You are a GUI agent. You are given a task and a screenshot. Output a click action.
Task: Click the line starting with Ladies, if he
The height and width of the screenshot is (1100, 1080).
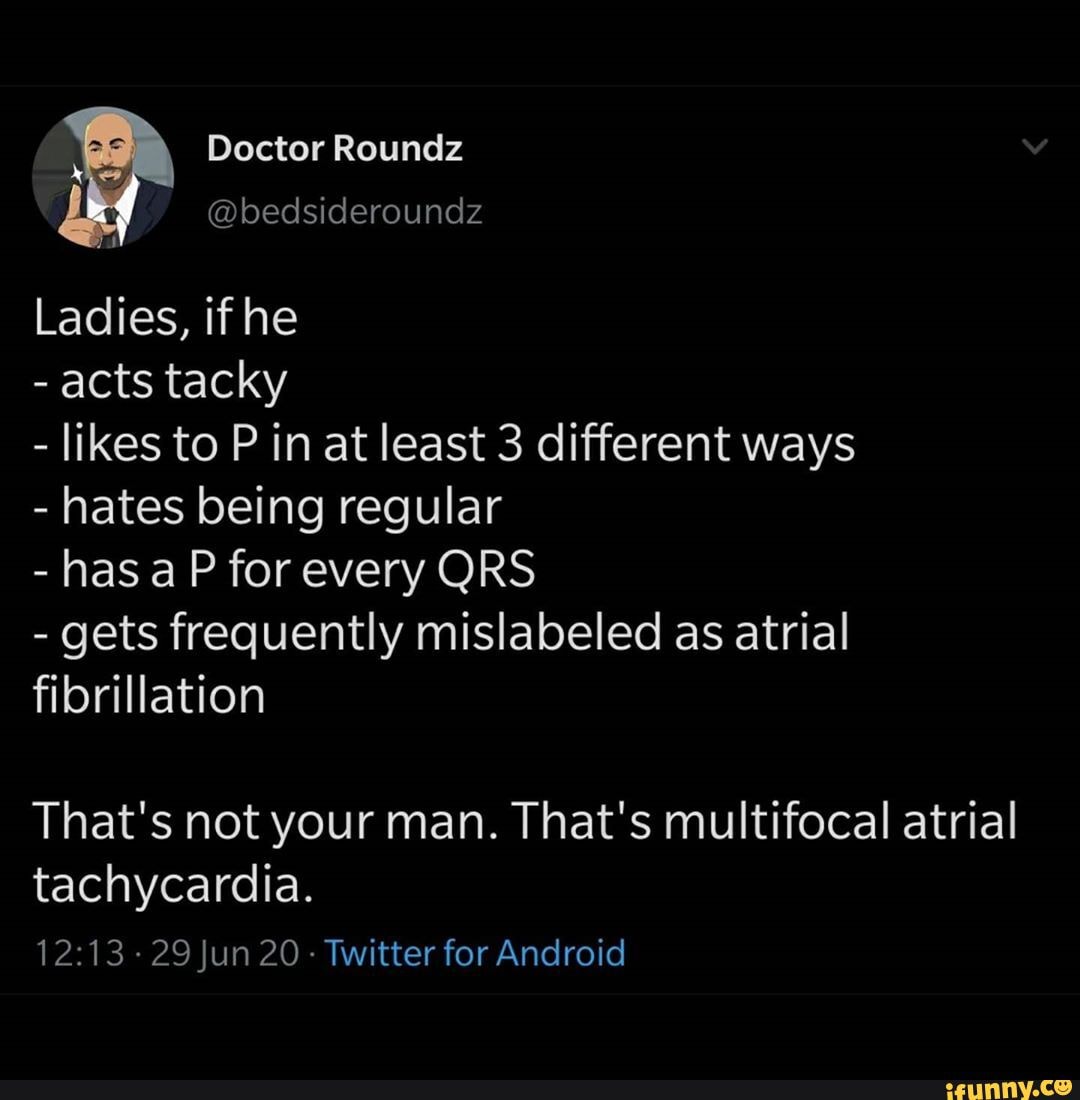click(165, 316)
